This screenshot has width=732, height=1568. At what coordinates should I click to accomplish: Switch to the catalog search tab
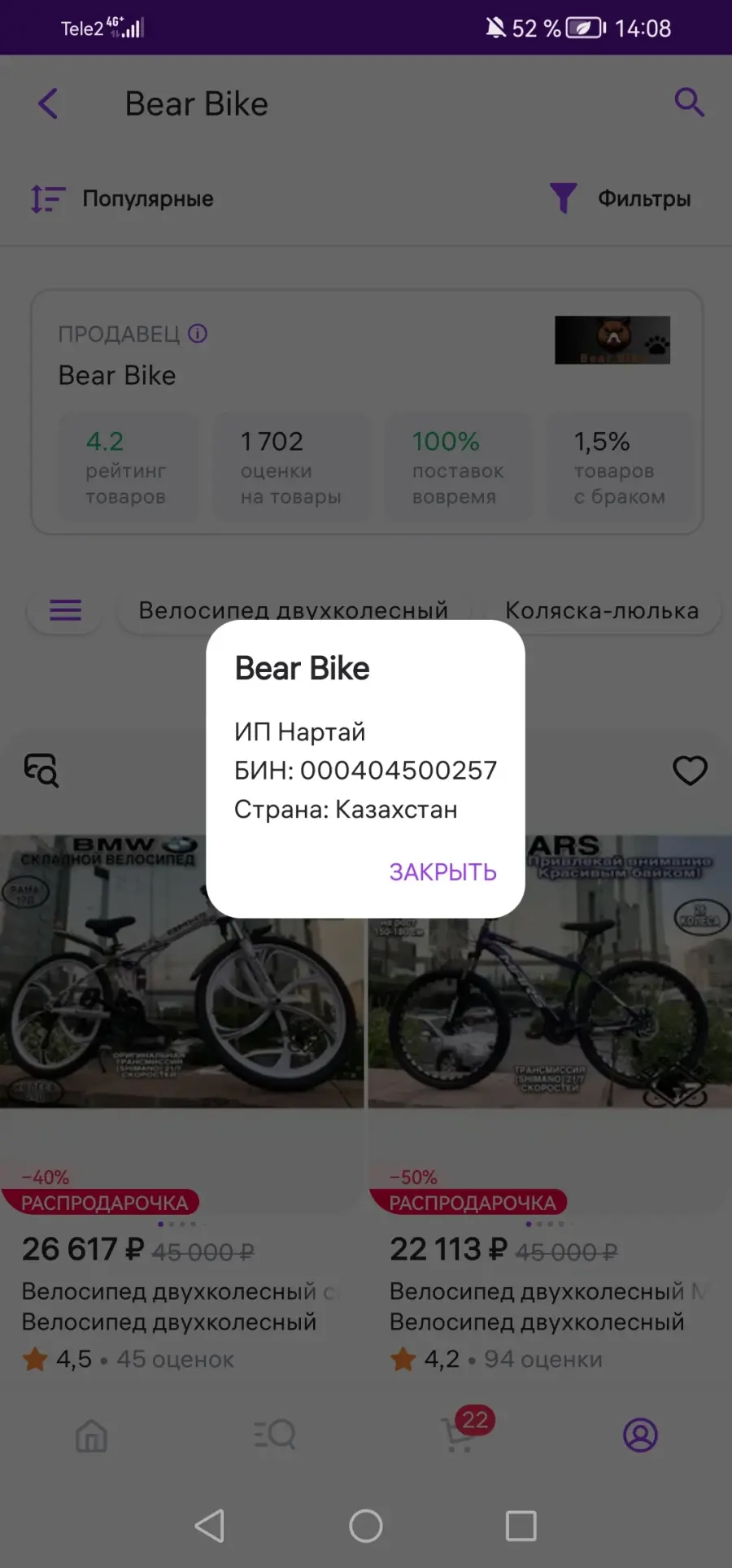click(x=274, y=1435)
